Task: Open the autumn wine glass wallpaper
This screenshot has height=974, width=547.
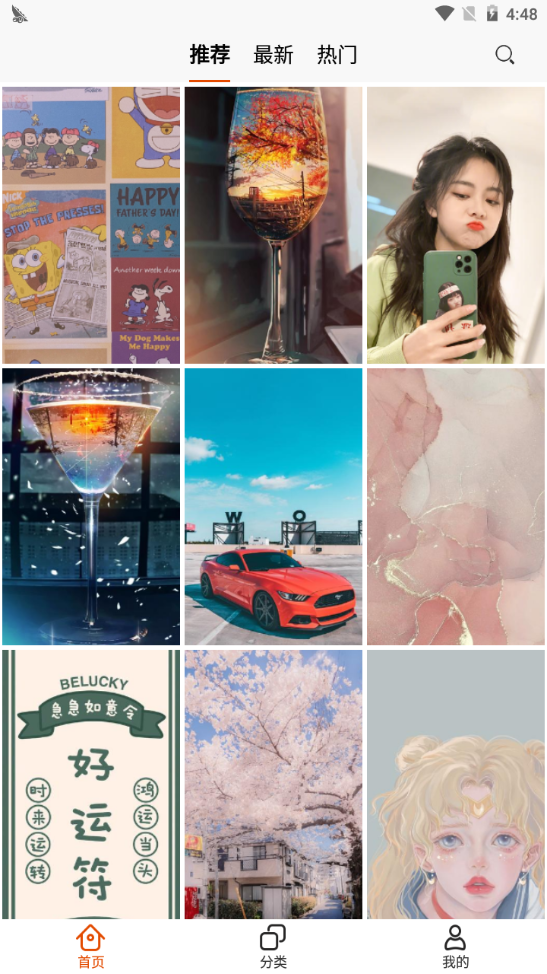Action: pyautogui.click(x=273, y=225)
